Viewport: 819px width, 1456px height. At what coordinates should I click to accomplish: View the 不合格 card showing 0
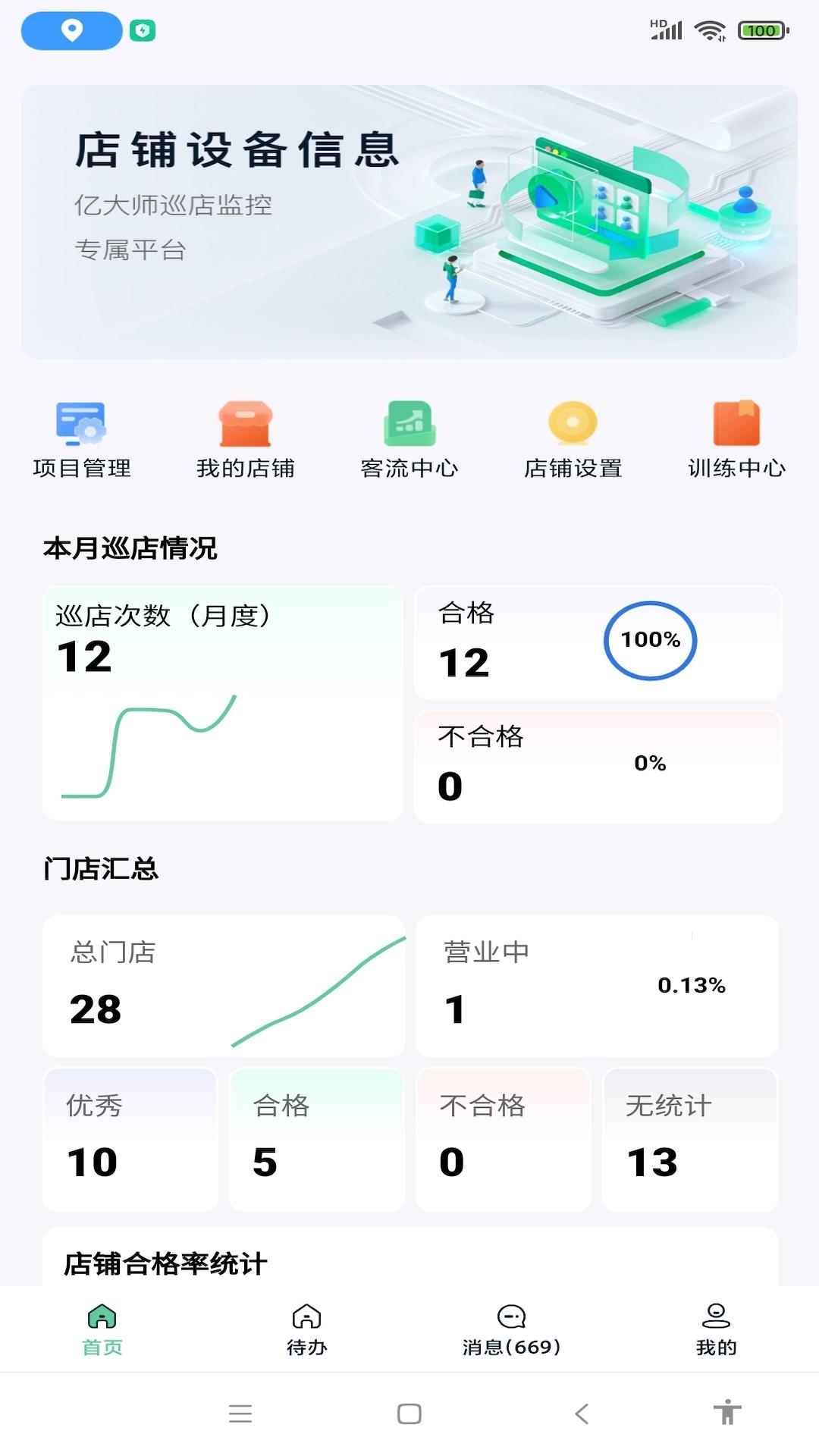pos(598,766)
